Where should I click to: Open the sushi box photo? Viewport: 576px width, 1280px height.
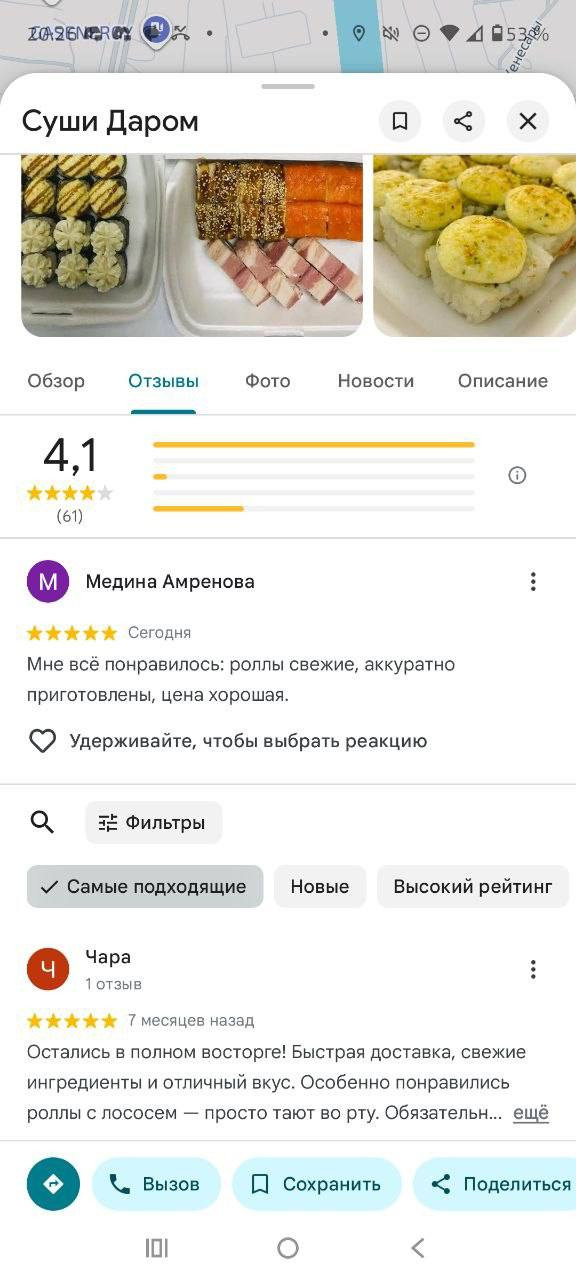[192, 245]
